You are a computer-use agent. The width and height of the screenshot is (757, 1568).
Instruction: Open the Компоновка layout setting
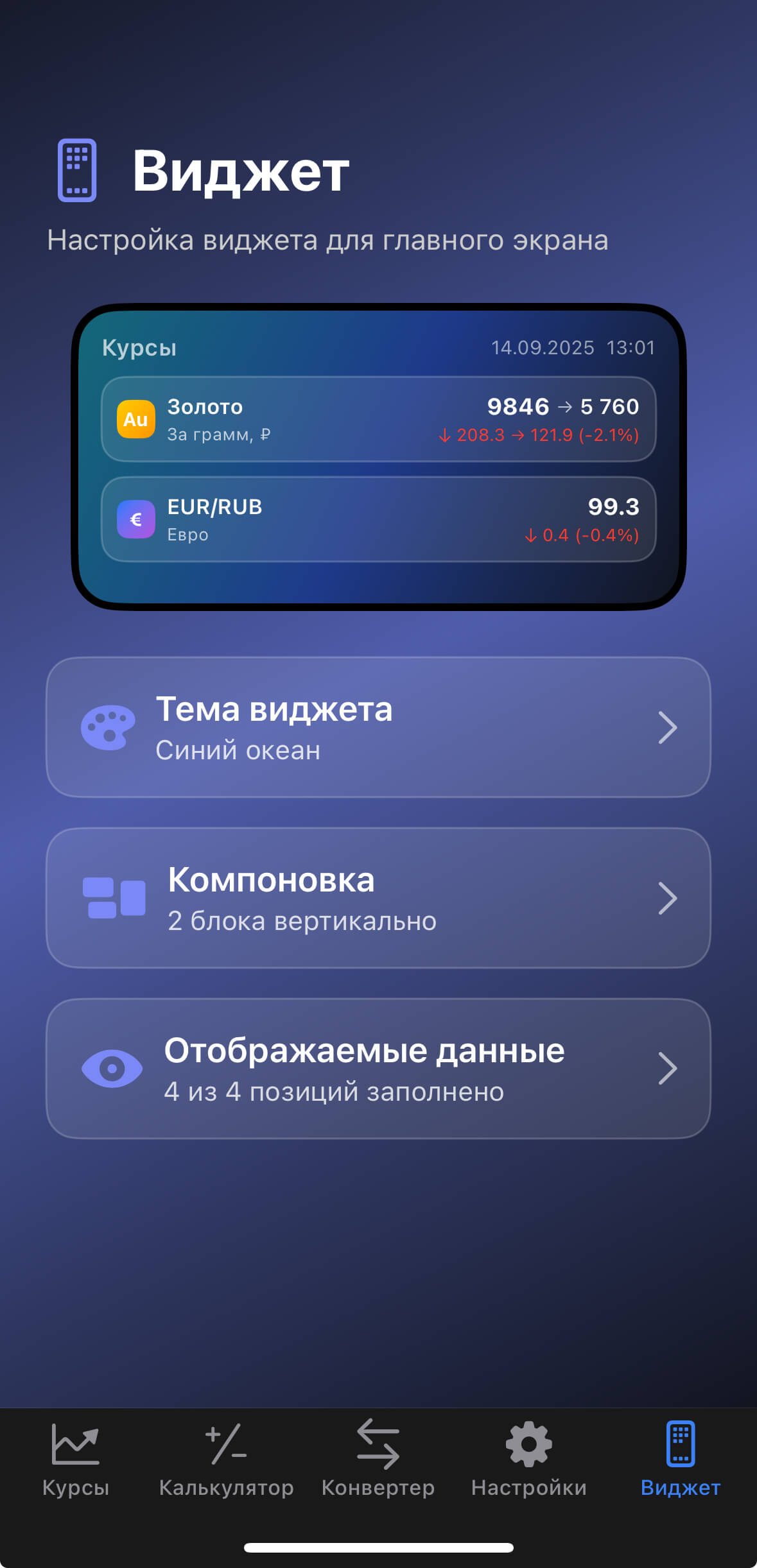(378, 898)
